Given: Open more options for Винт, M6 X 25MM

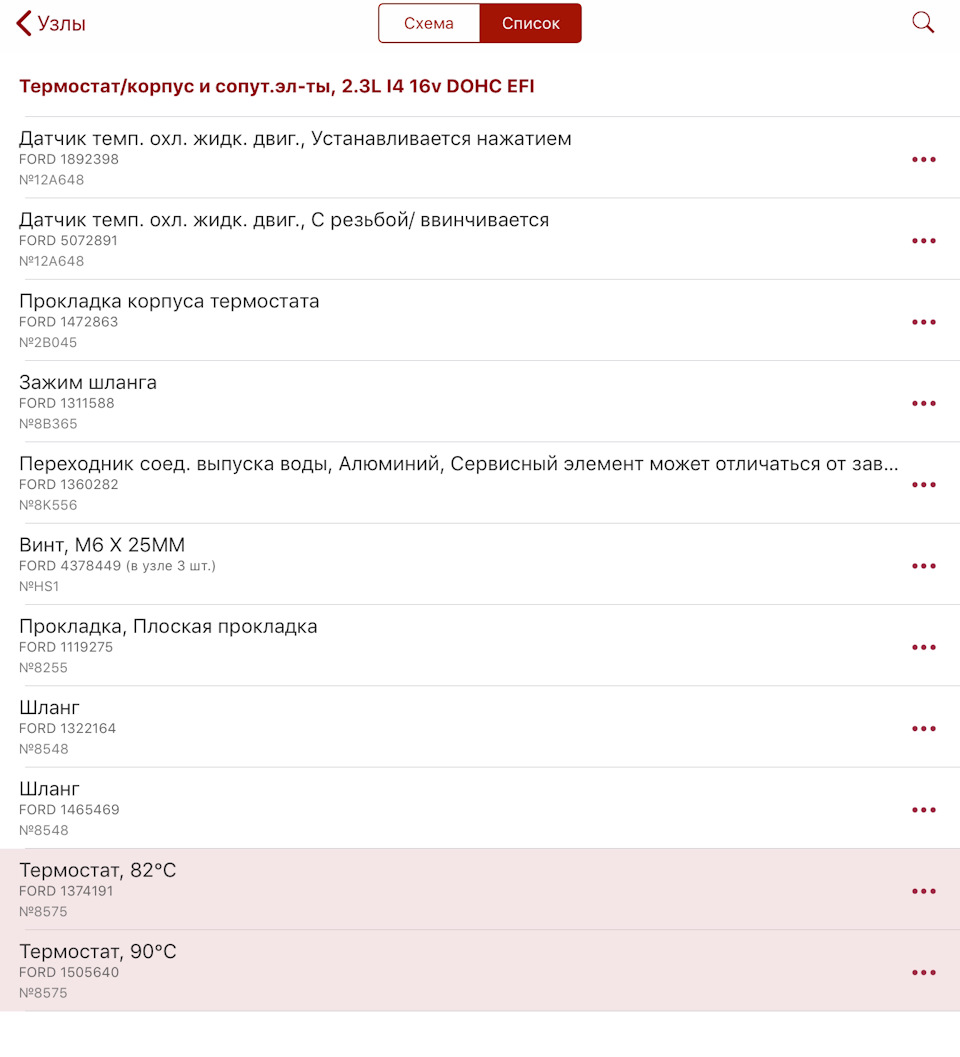Looking at the screenshot, I should tap(923, 566).
